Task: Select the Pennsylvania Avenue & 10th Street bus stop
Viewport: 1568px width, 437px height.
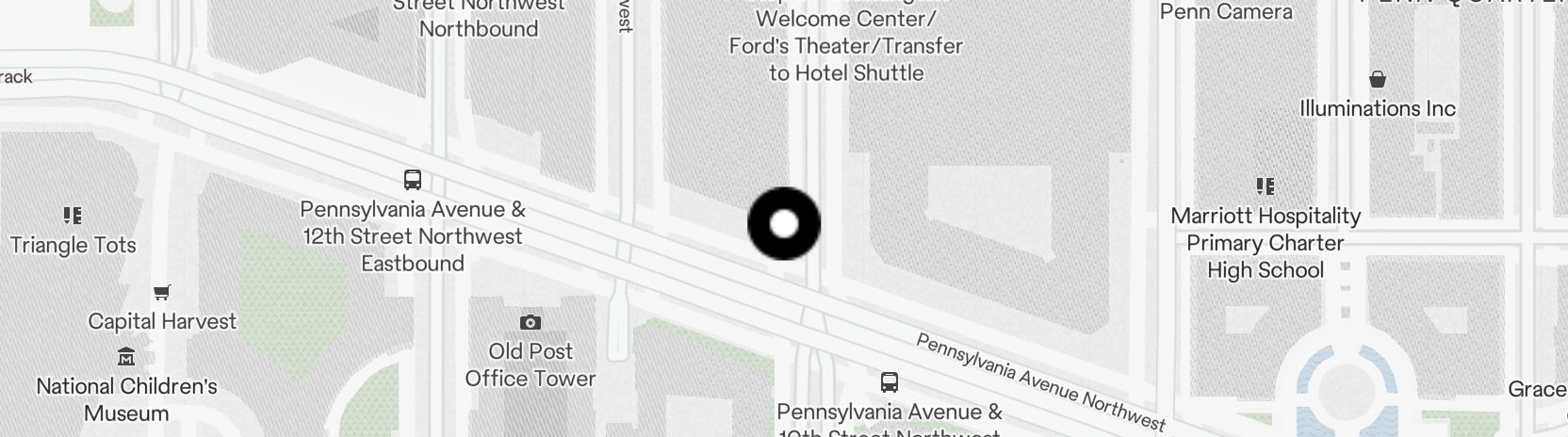Action: (889, 382)
